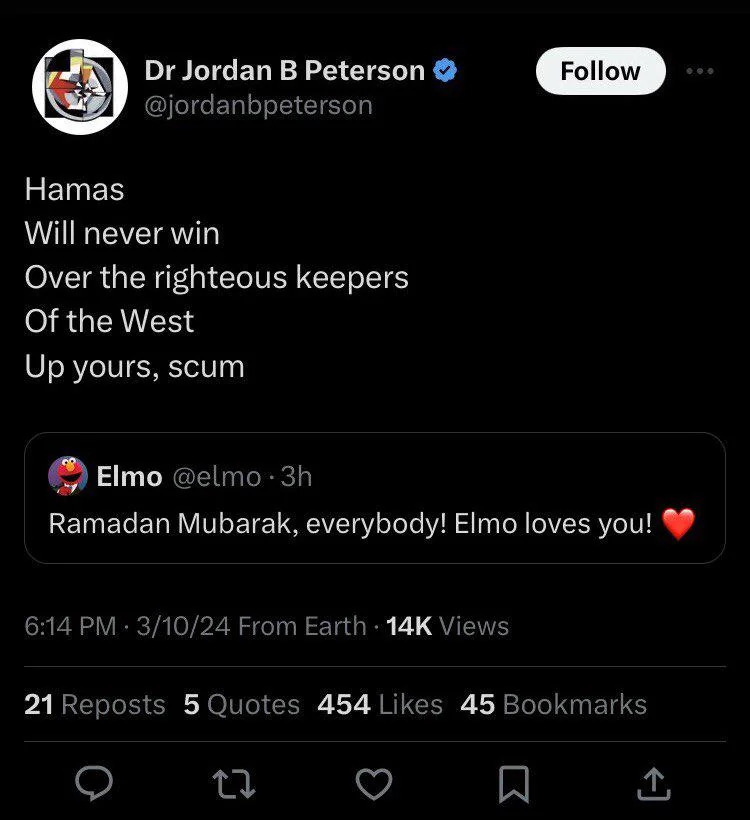Share this post

654,783
